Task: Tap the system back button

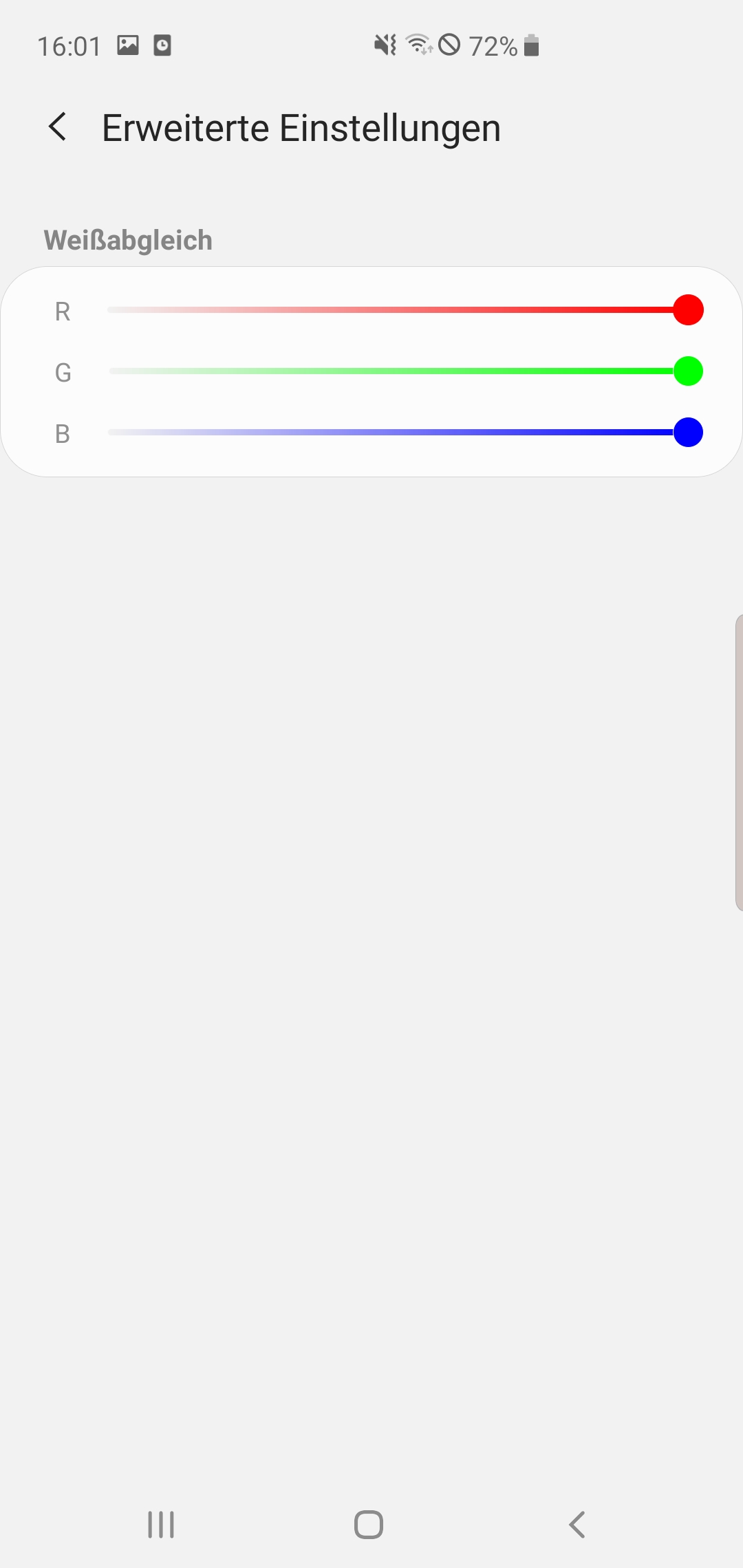Action: point(577,1525)
